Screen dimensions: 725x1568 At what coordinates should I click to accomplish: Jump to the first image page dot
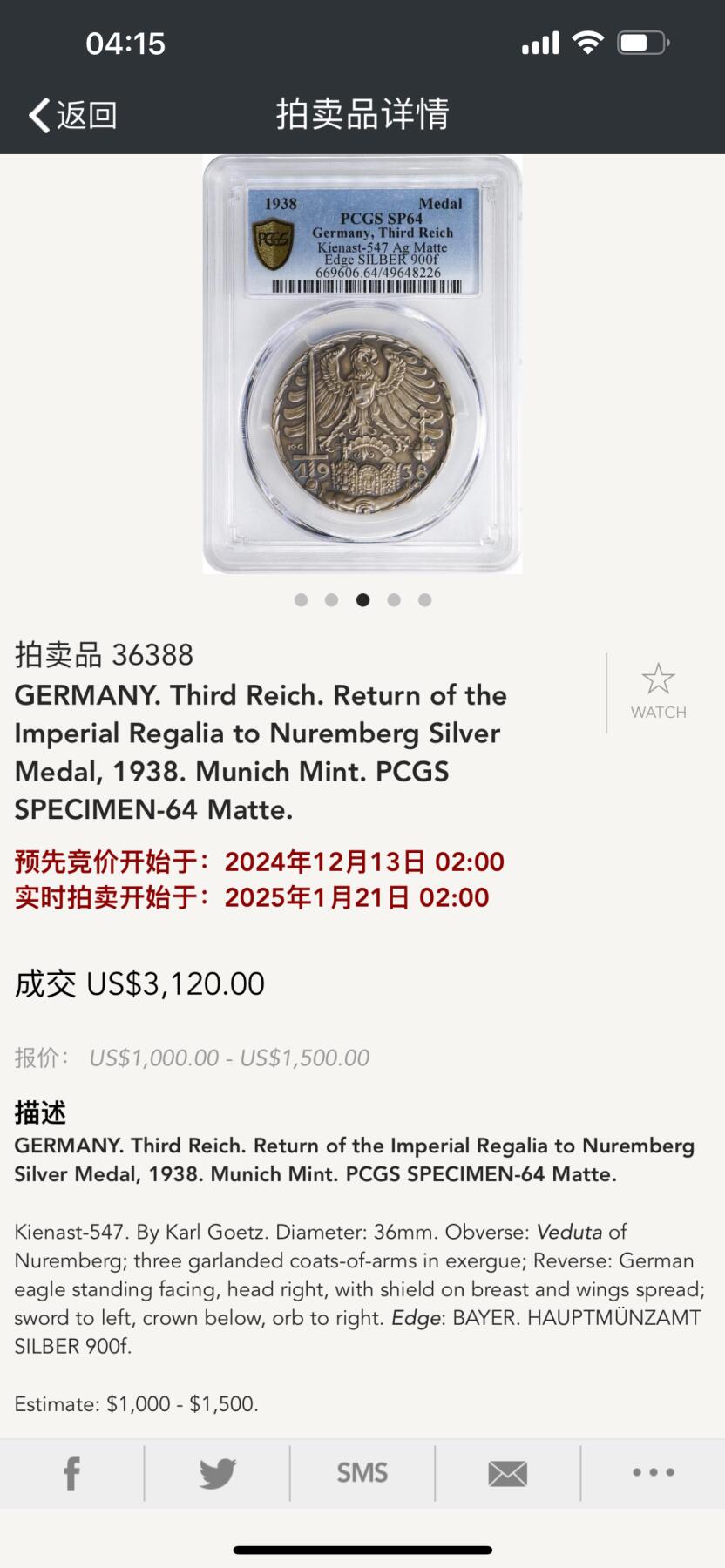click(x=301, y=599)
